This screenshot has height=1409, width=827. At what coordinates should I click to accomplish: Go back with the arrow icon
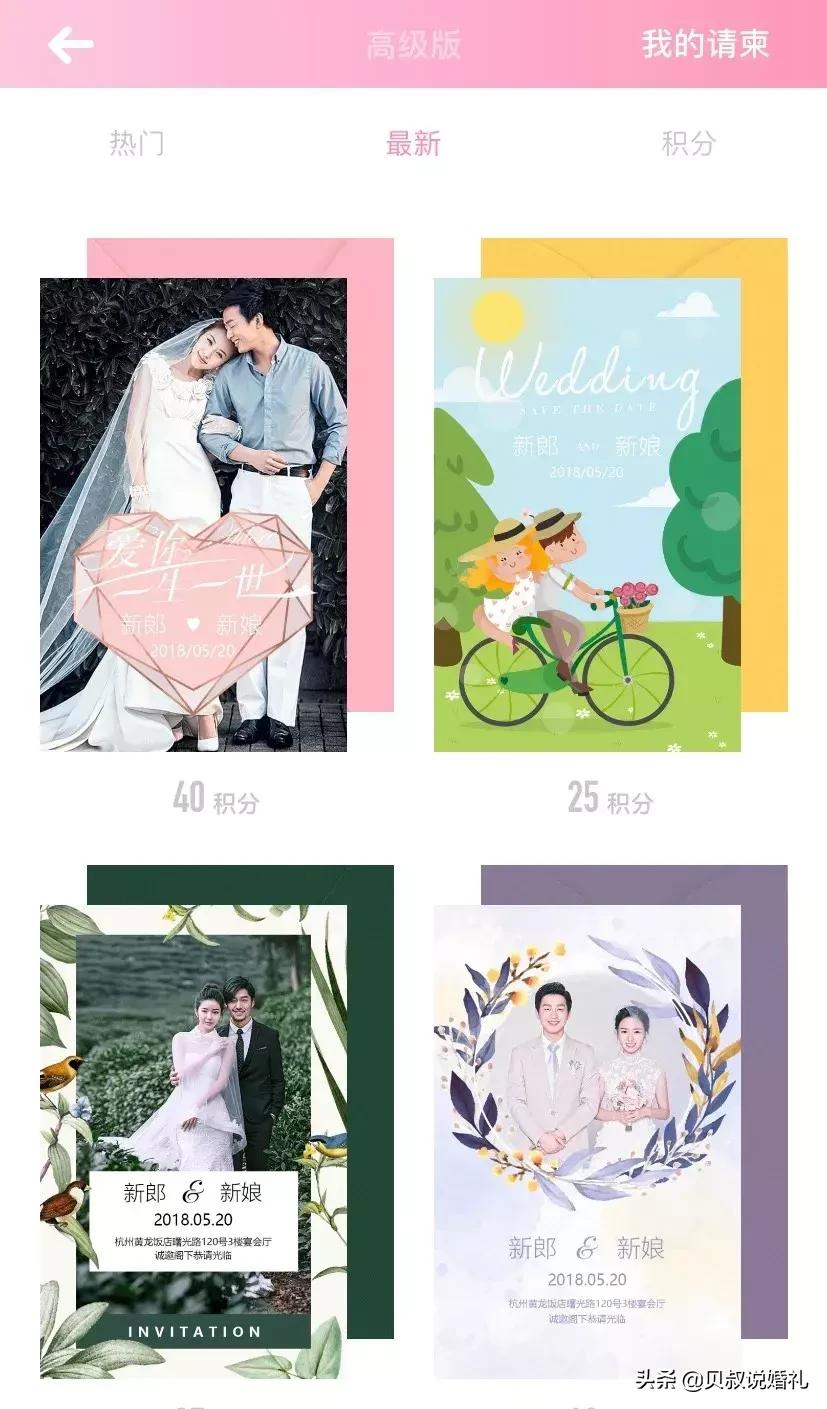pyautogui.click(x=70, y=45)
